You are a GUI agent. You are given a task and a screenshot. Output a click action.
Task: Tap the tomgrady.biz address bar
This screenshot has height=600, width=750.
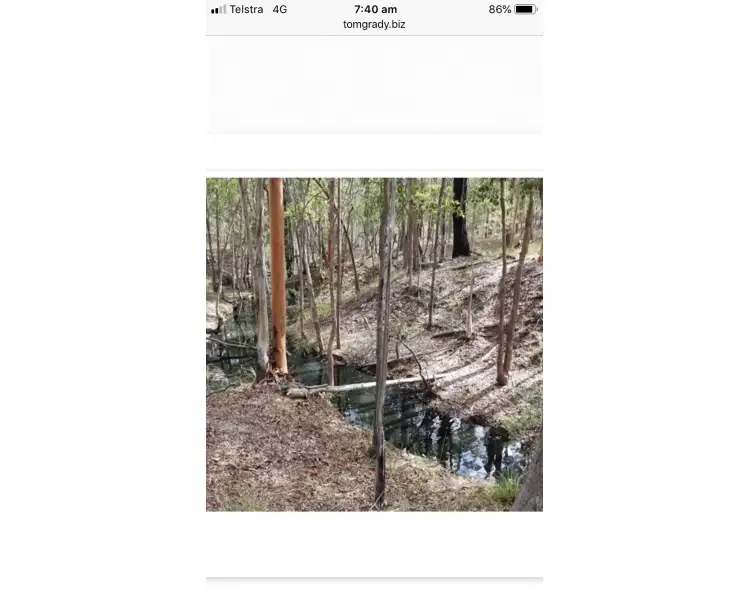(374, 25)
